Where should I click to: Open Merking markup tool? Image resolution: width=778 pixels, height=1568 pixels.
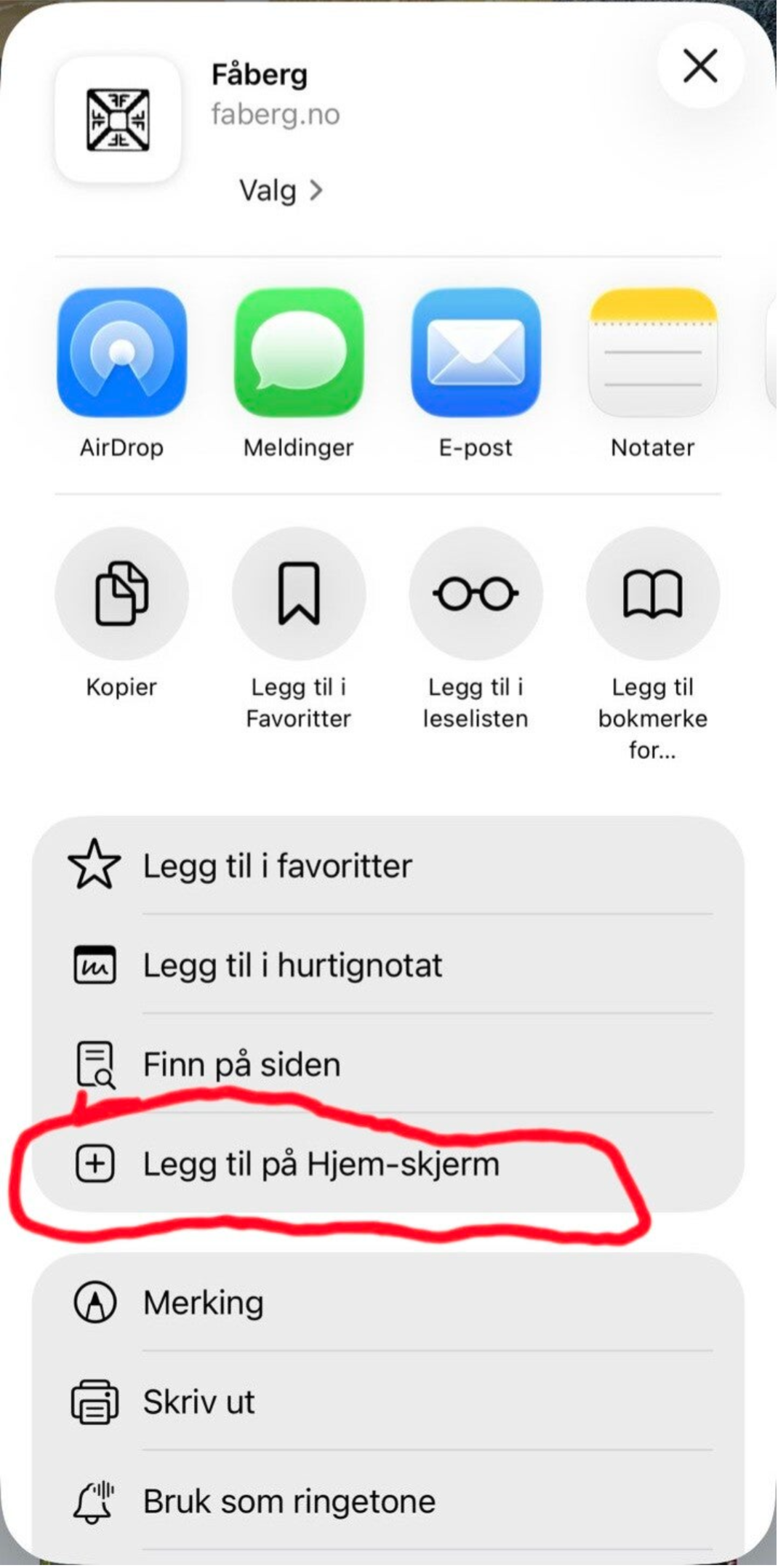387,1302
